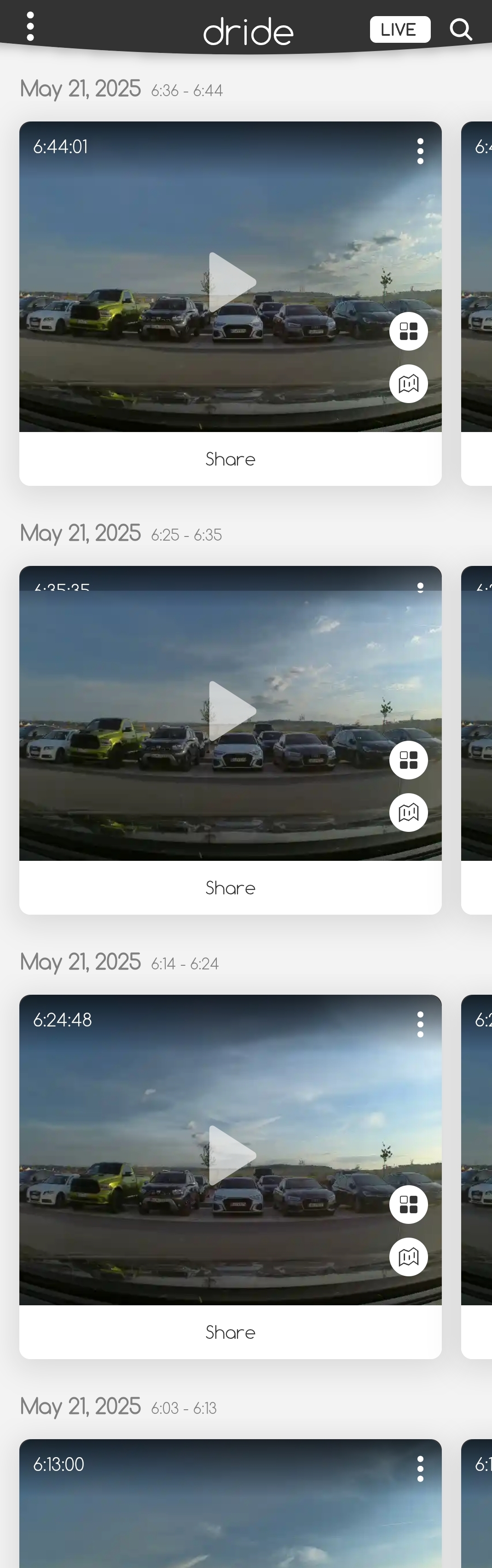Show the map for the 6:44:01 clip
This screenshot has width=492, height=1568.
[409, 384]
